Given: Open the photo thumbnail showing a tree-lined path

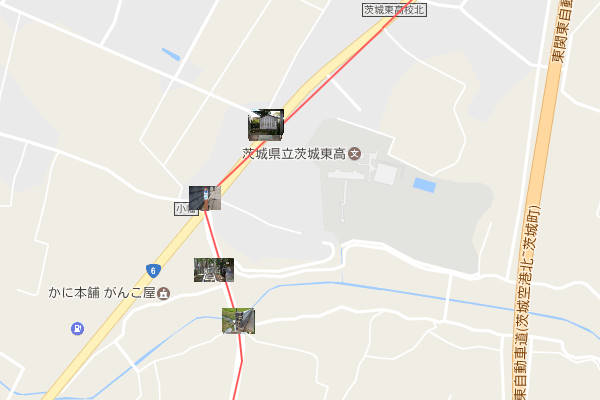Looking at the screenshot, I should click(x=213, y=270).
